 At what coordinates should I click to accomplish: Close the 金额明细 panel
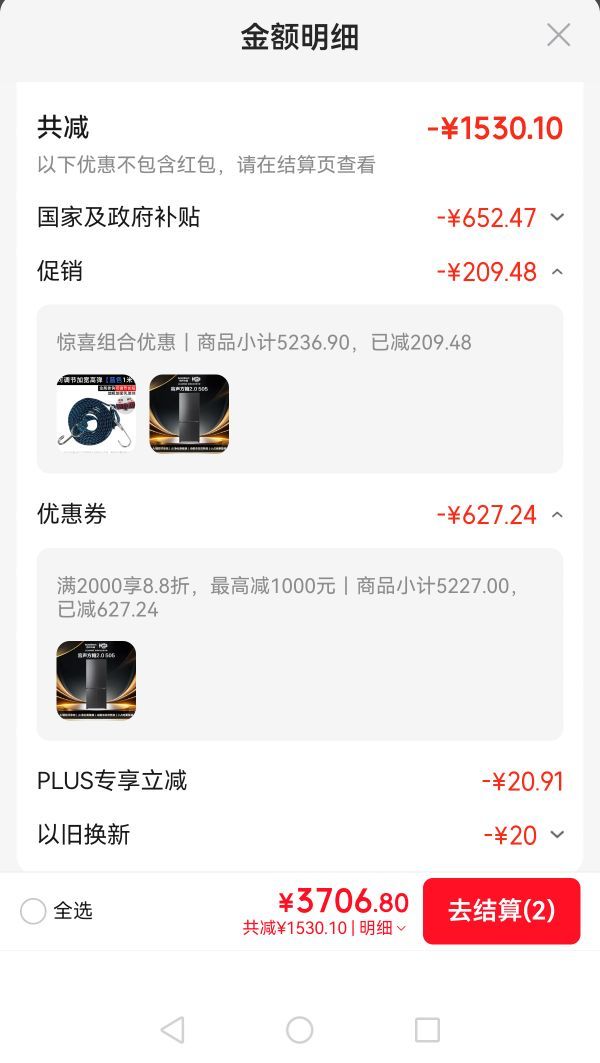pyautogui.click(x=558, y=35)
